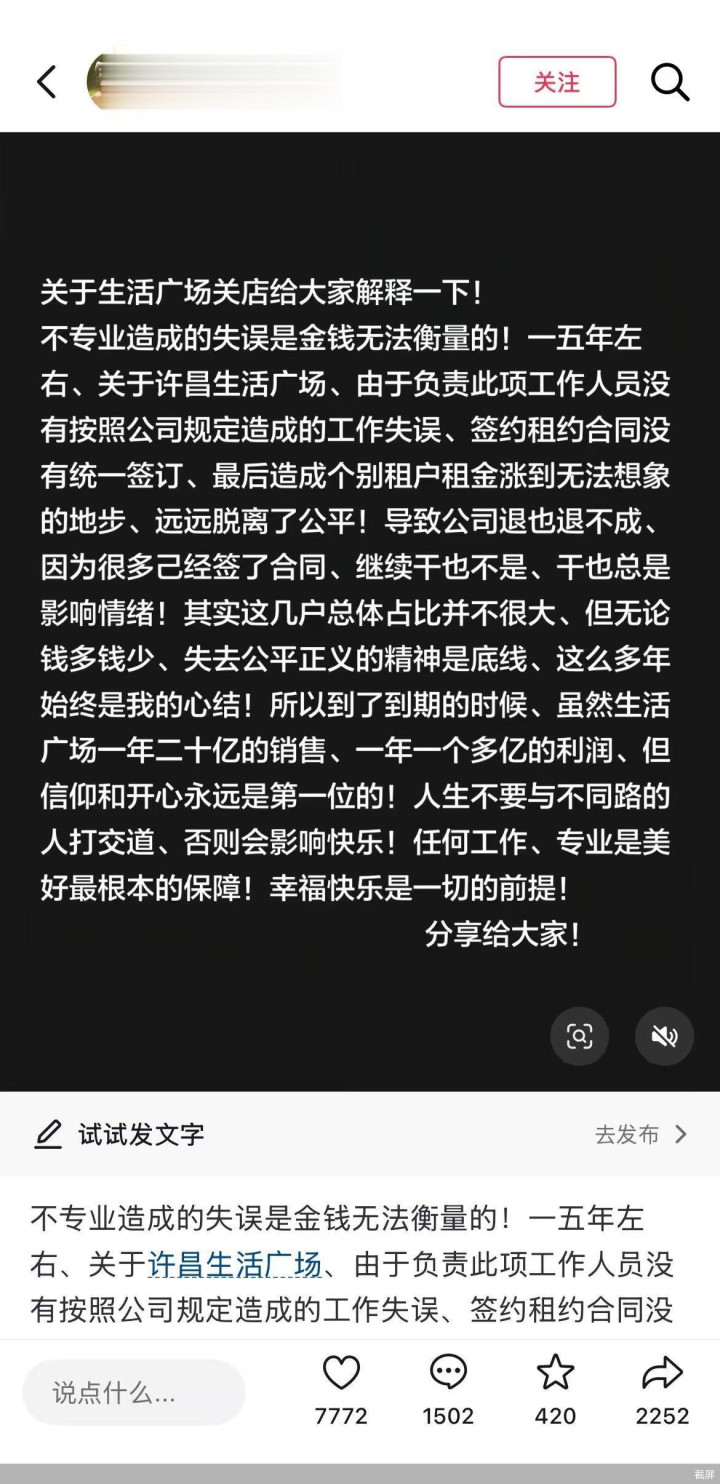Open 试试发文字 text posting entry

[120, 1134]
